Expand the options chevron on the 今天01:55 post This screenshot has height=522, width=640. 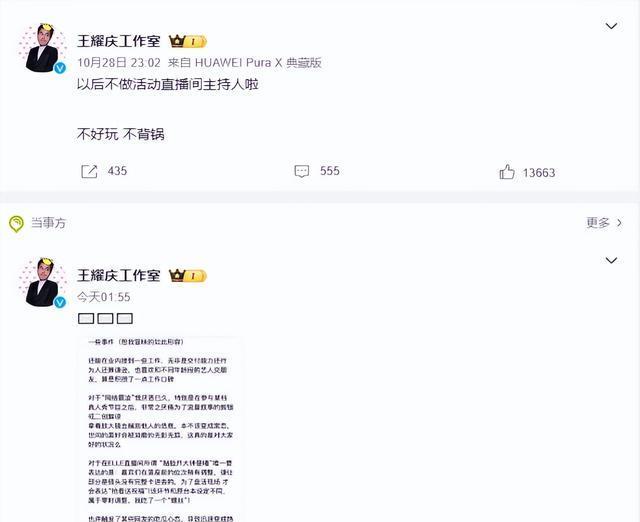click(613, 259)
